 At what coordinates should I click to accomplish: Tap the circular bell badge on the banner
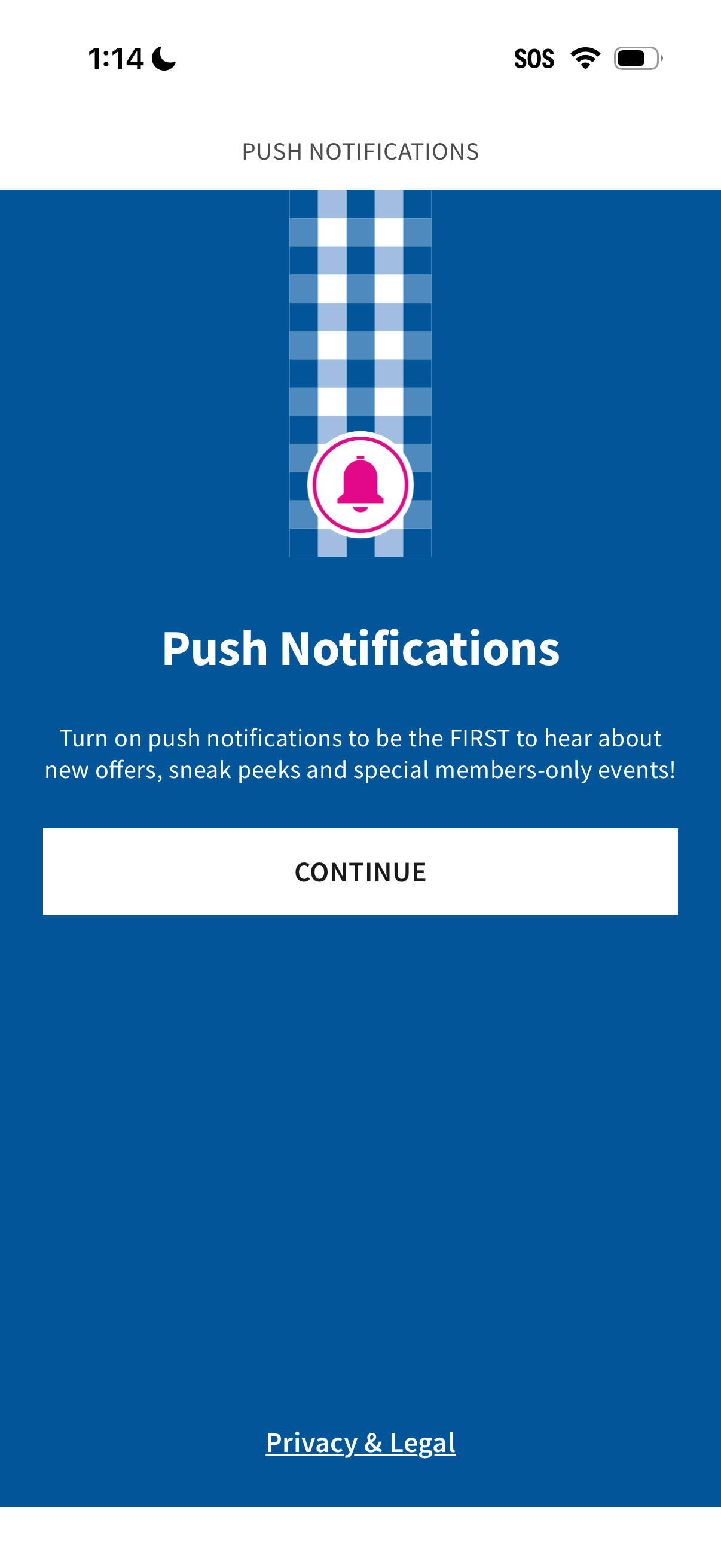click(360, 484)
